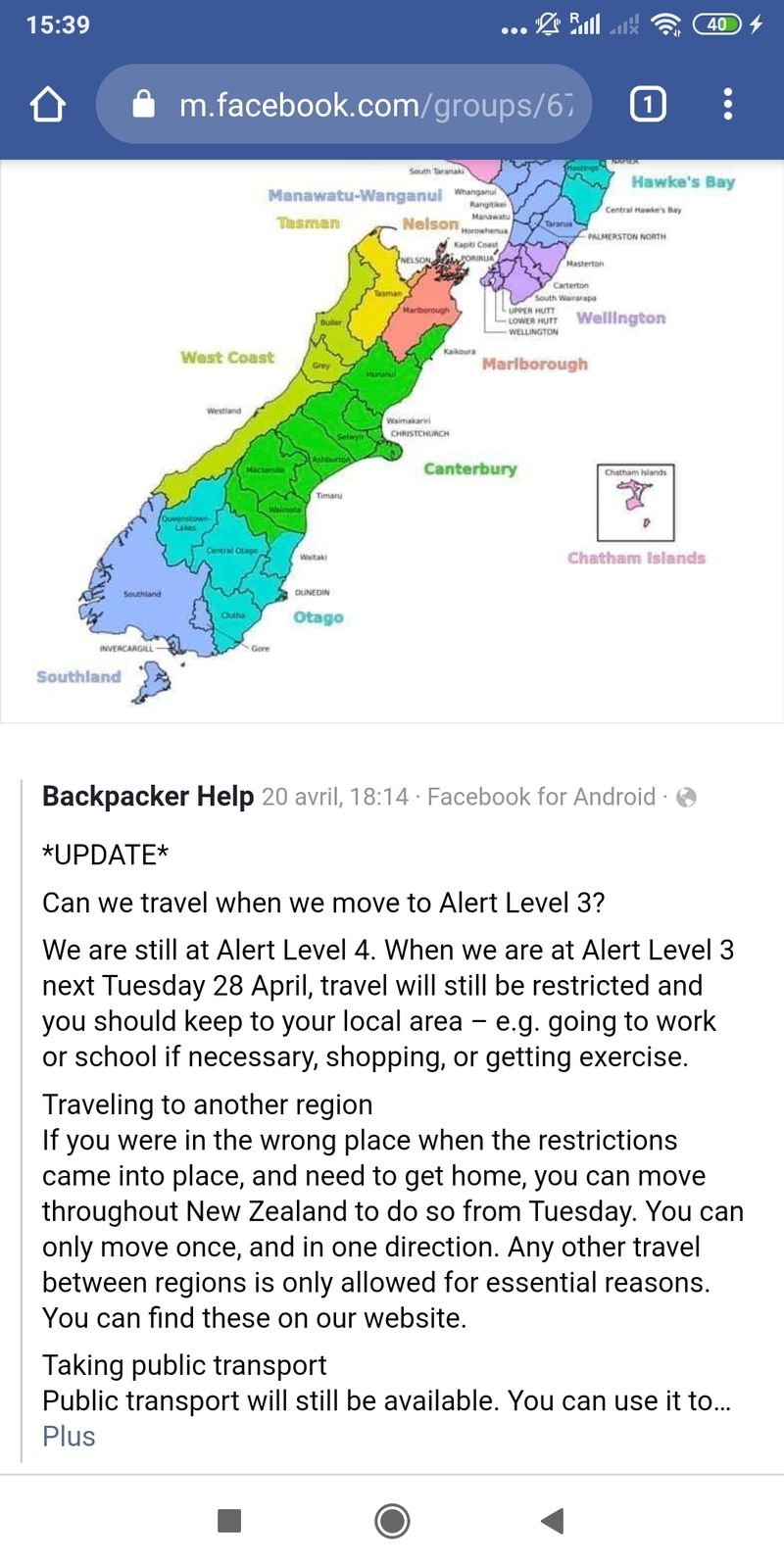
Task: Go to the phone home screen
Action: (x=392, y=1521)
